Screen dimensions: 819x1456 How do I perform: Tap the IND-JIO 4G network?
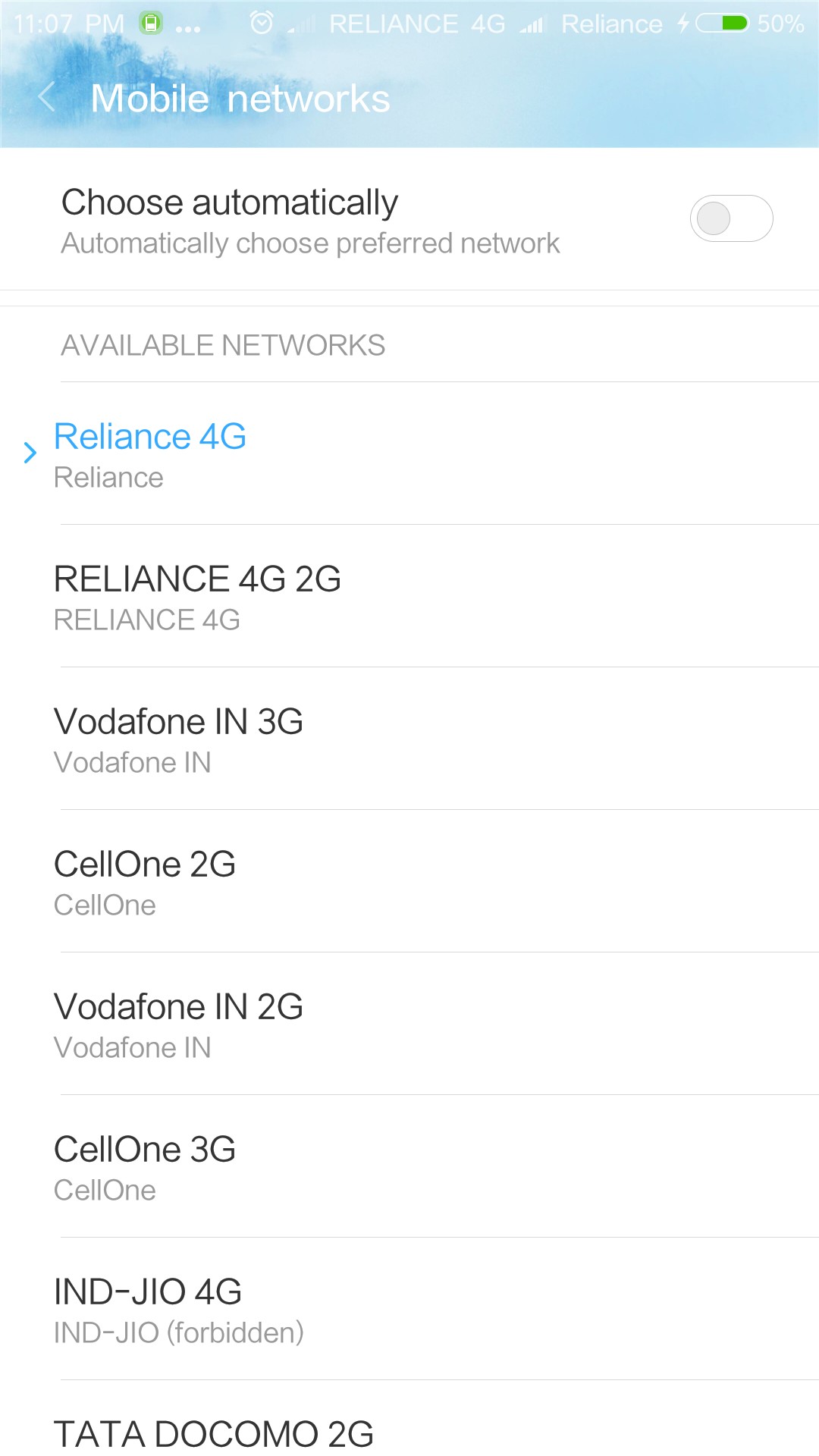point(409,1310)
